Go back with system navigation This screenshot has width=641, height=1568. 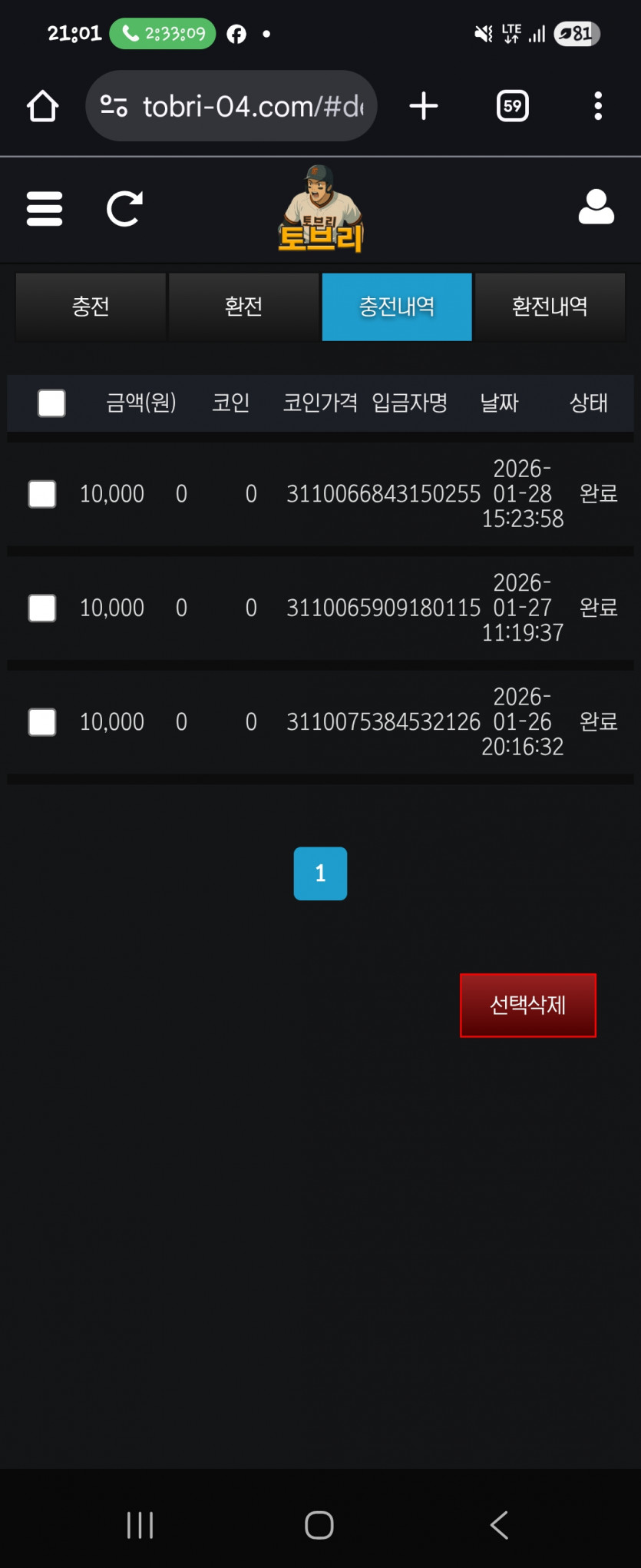[x=499, y=1524]
